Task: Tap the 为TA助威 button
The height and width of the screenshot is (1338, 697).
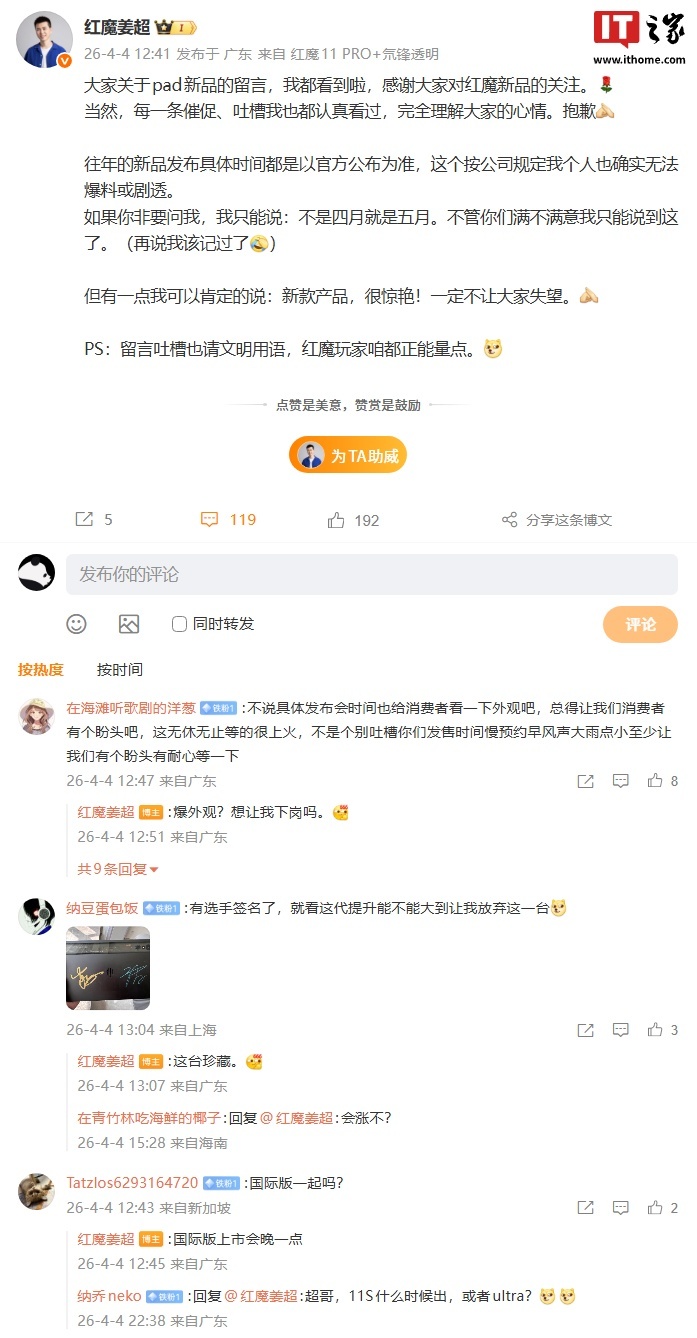Action: (x=348, y=456)
